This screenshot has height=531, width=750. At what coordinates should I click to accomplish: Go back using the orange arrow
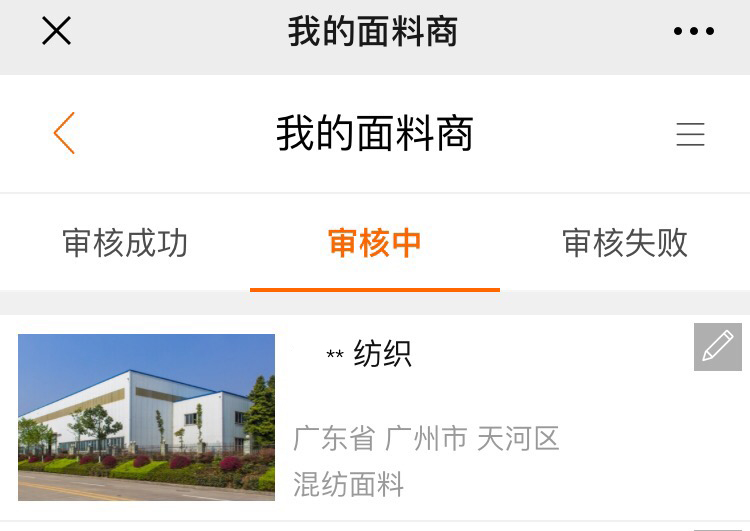click(65, 133)
